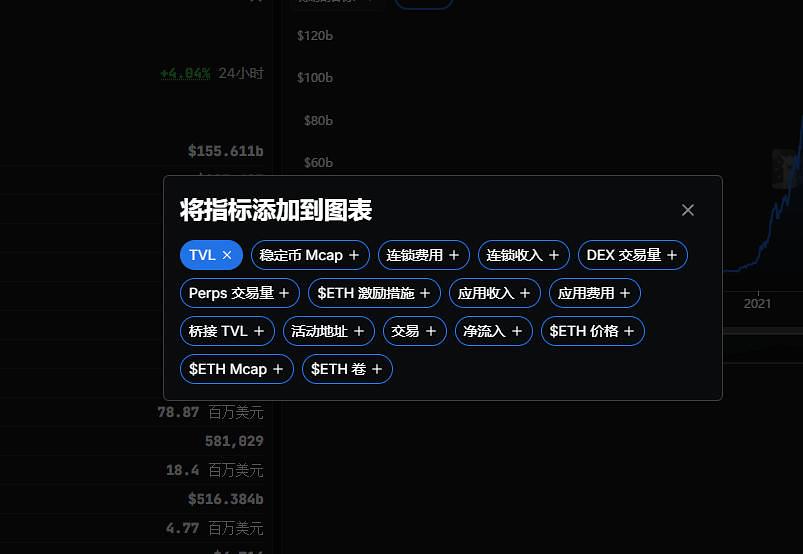Add 稳定币 Mcap to the chart
This screenshot has height=554, width=803.
(x=310, y=255)
